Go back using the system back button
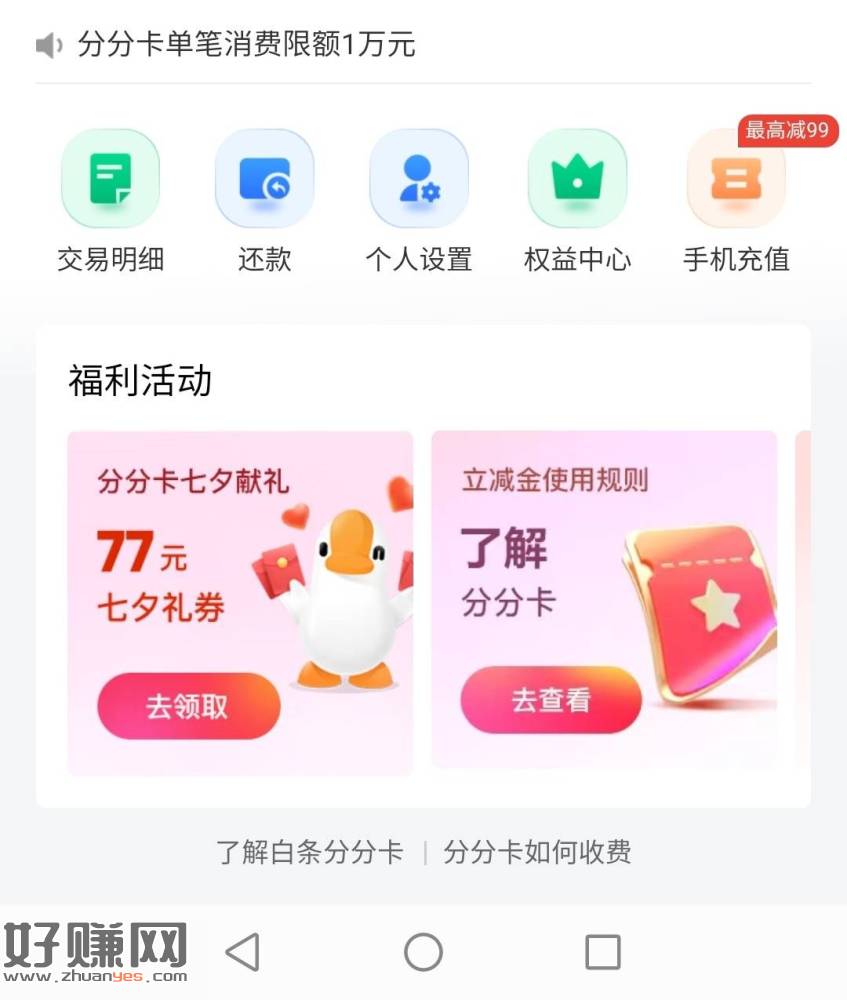Viewport: 847px width, 1000px height. 243,951
